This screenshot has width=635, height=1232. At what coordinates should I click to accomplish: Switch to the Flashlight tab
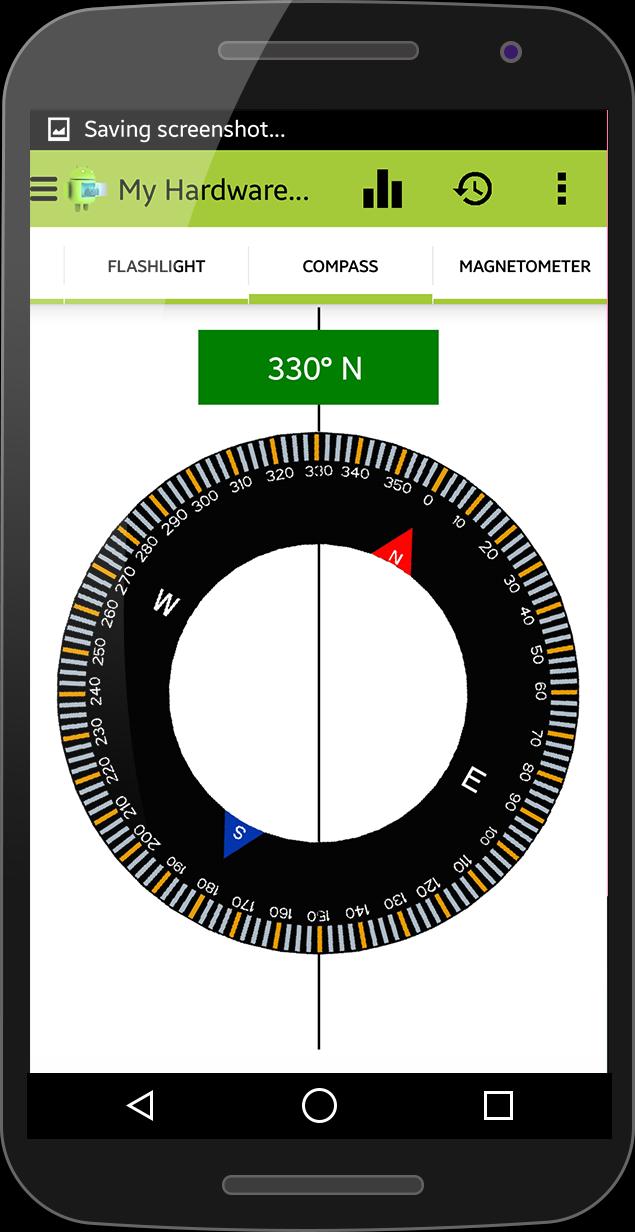[156, 266]
